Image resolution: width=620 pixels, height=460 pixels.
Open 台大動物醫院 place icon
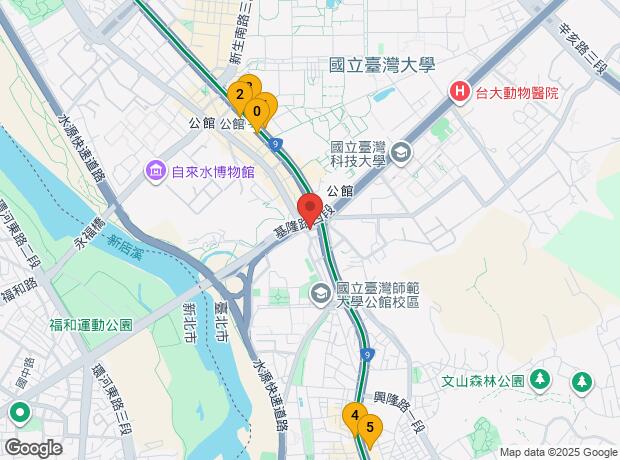point(460,92)
